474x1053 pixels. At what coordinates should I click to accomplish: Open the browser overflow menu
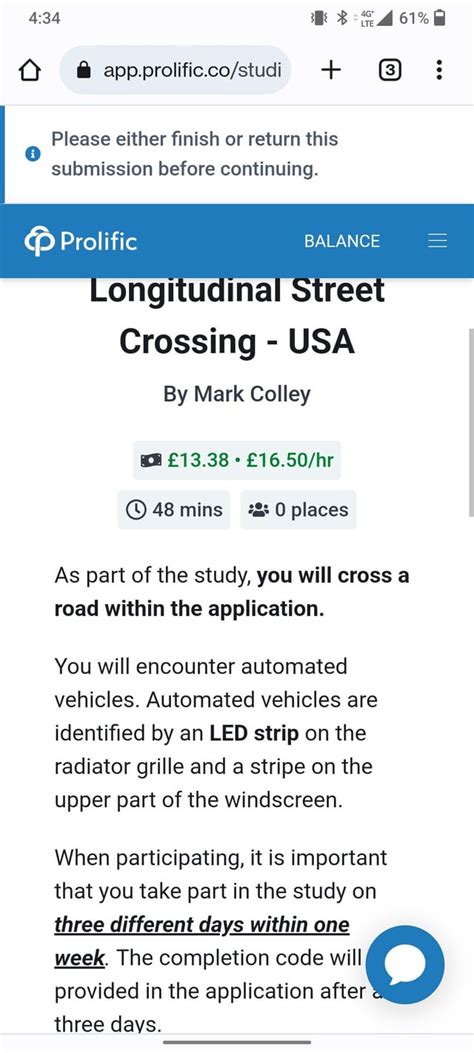point(438,70)
